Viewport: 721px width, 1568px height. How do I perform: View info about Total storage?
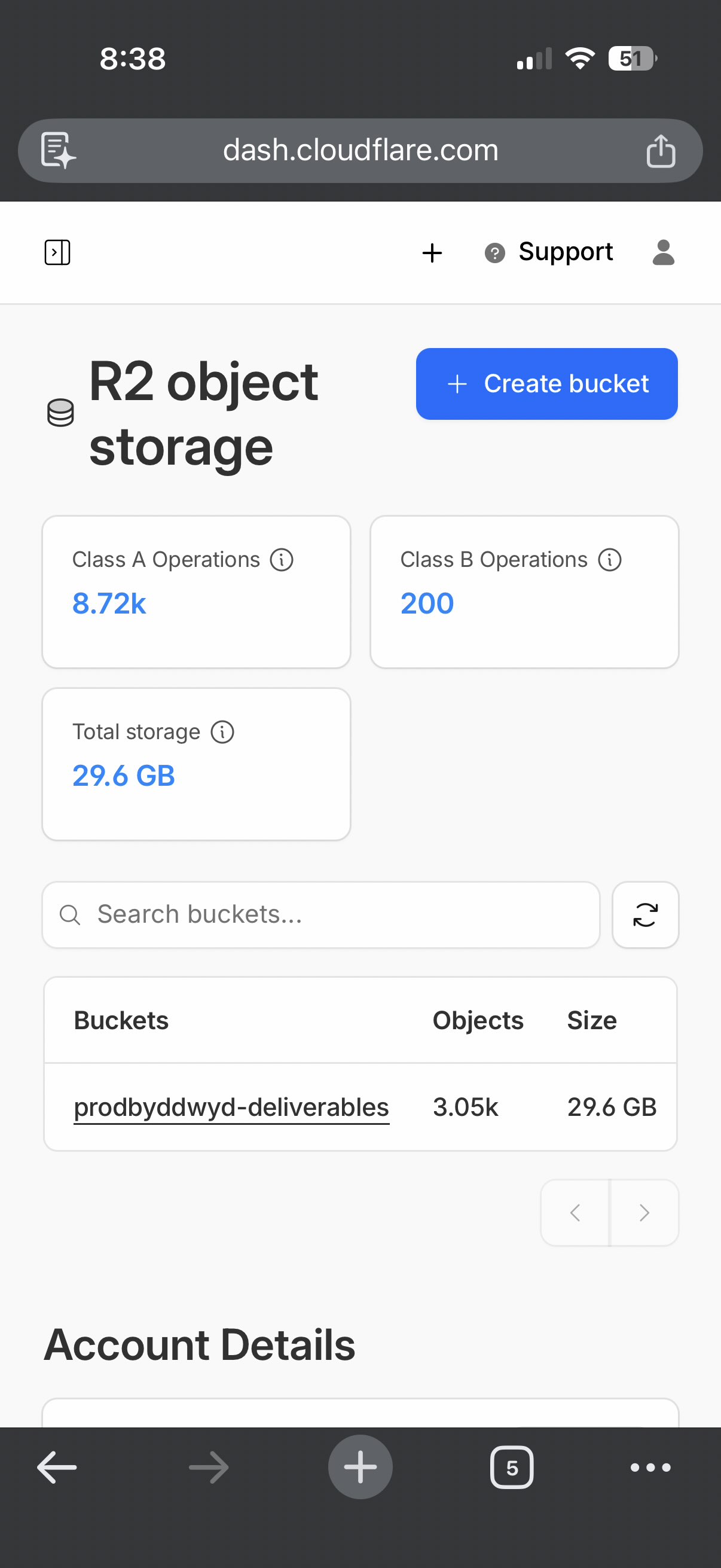222,731
